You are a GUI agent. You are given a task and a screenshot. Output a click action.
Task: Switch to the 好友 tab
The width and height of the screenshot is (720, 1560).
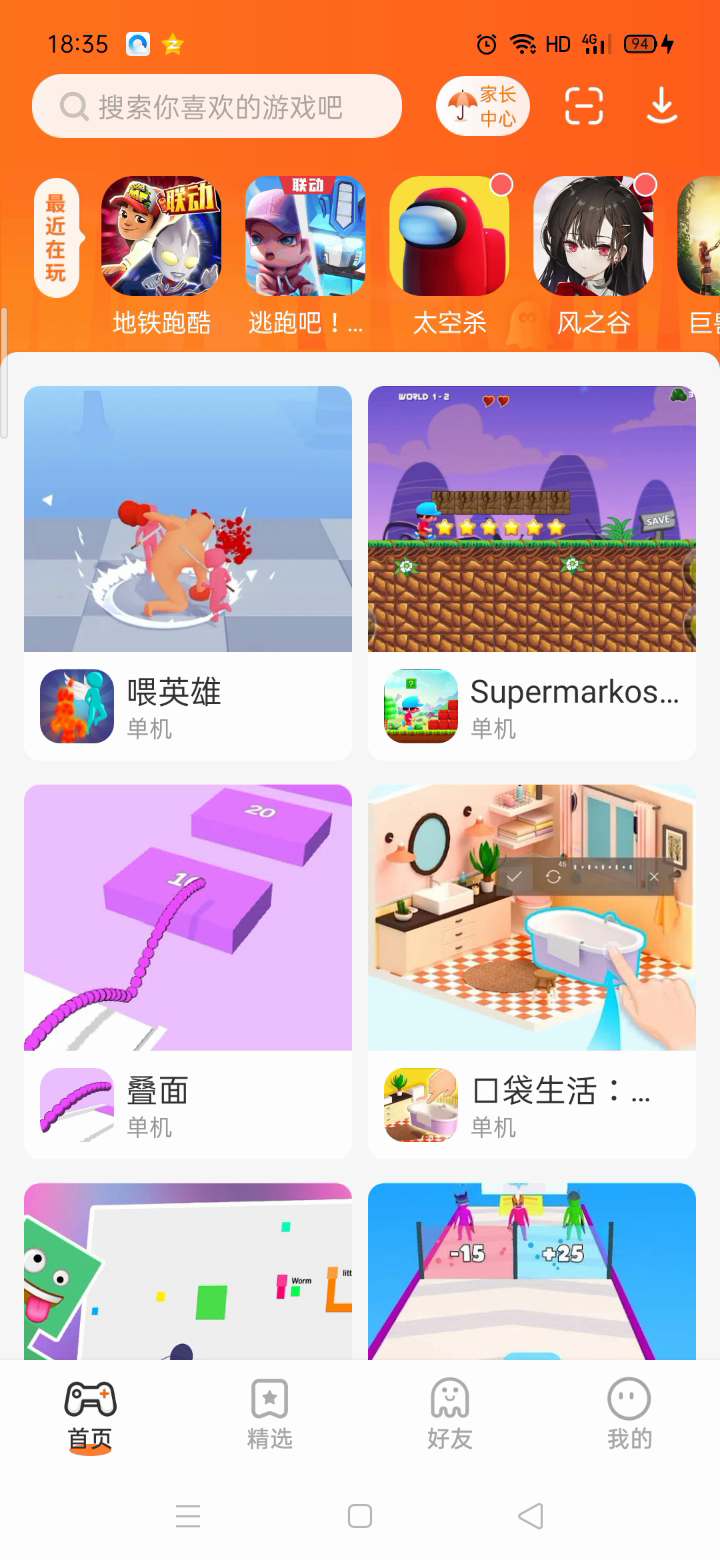click(450, 1414)
